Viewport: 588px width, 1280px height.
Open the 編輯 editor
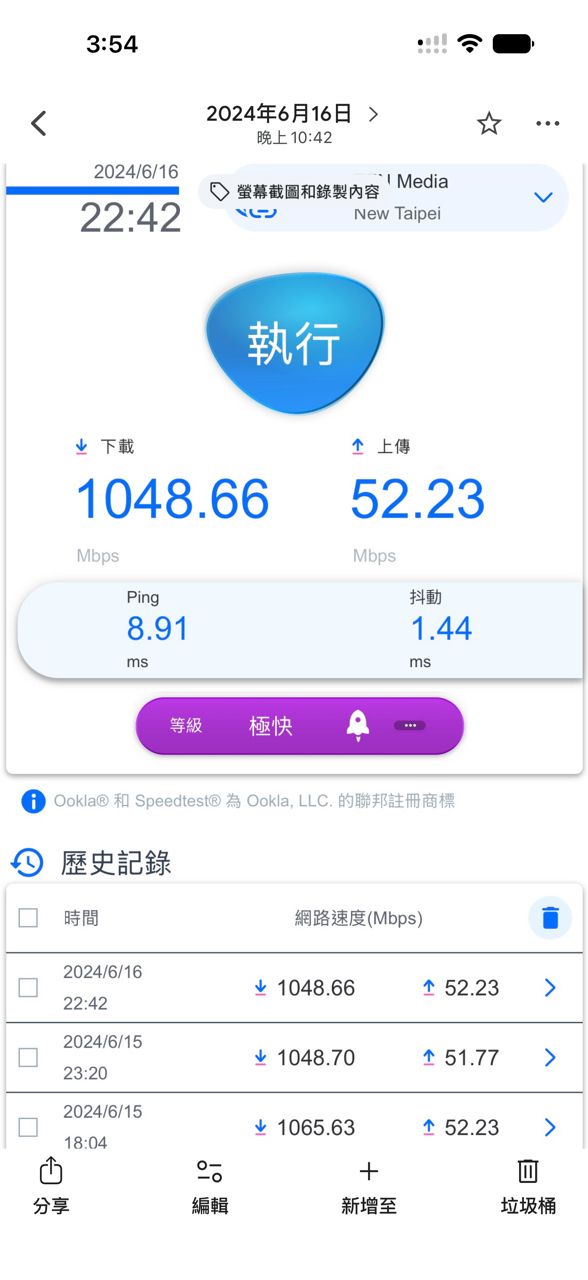[210, 1186]
